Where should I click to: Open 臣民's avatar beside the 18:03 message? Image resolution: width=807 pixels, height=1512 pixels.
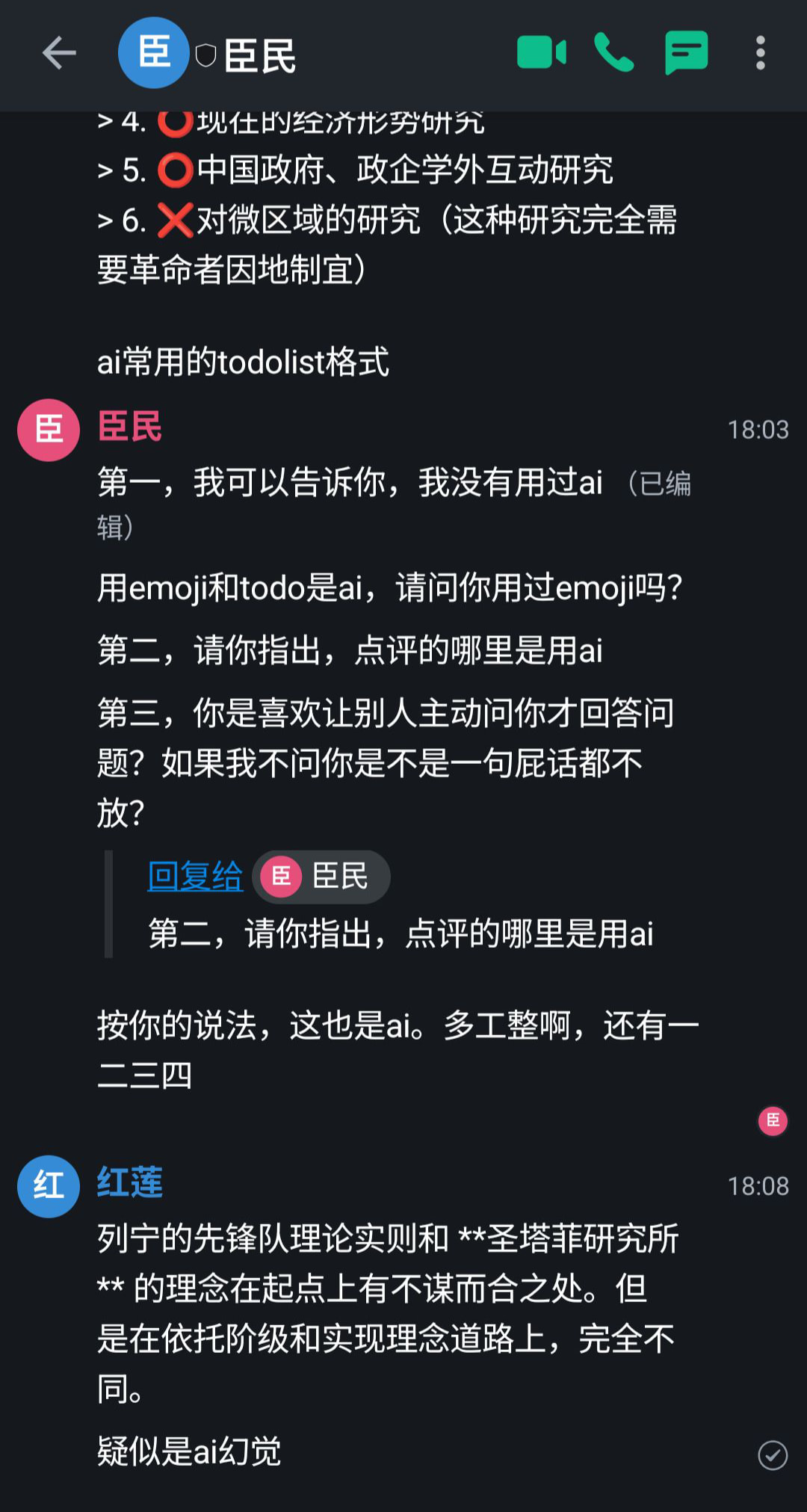tap(49, 430)
